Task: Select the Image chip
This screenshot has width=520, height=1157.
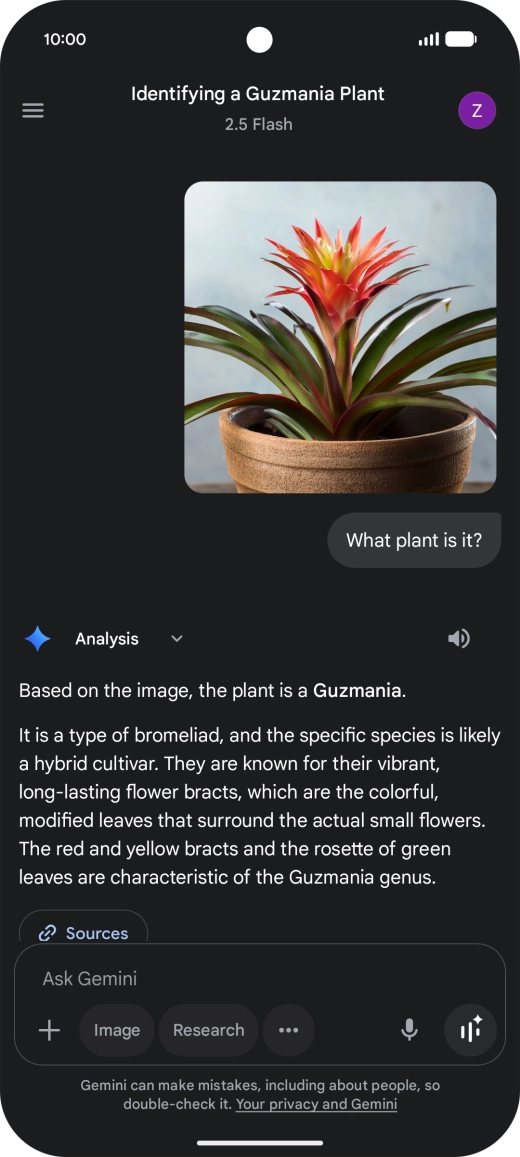Action: click(x=117, y=1030)
